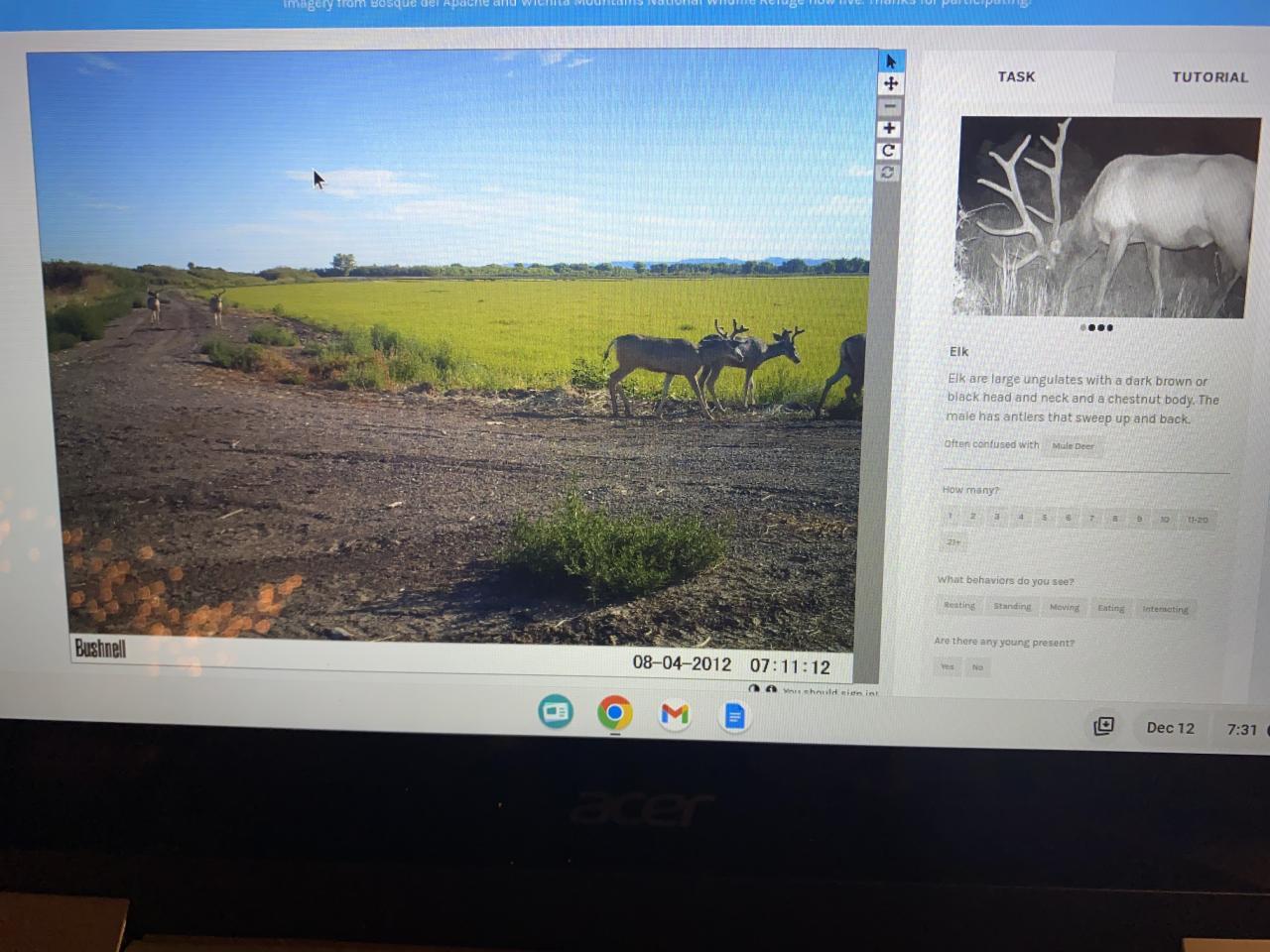Mark the Interacting behavior
1270x952 pixels.
point(1165,609)
